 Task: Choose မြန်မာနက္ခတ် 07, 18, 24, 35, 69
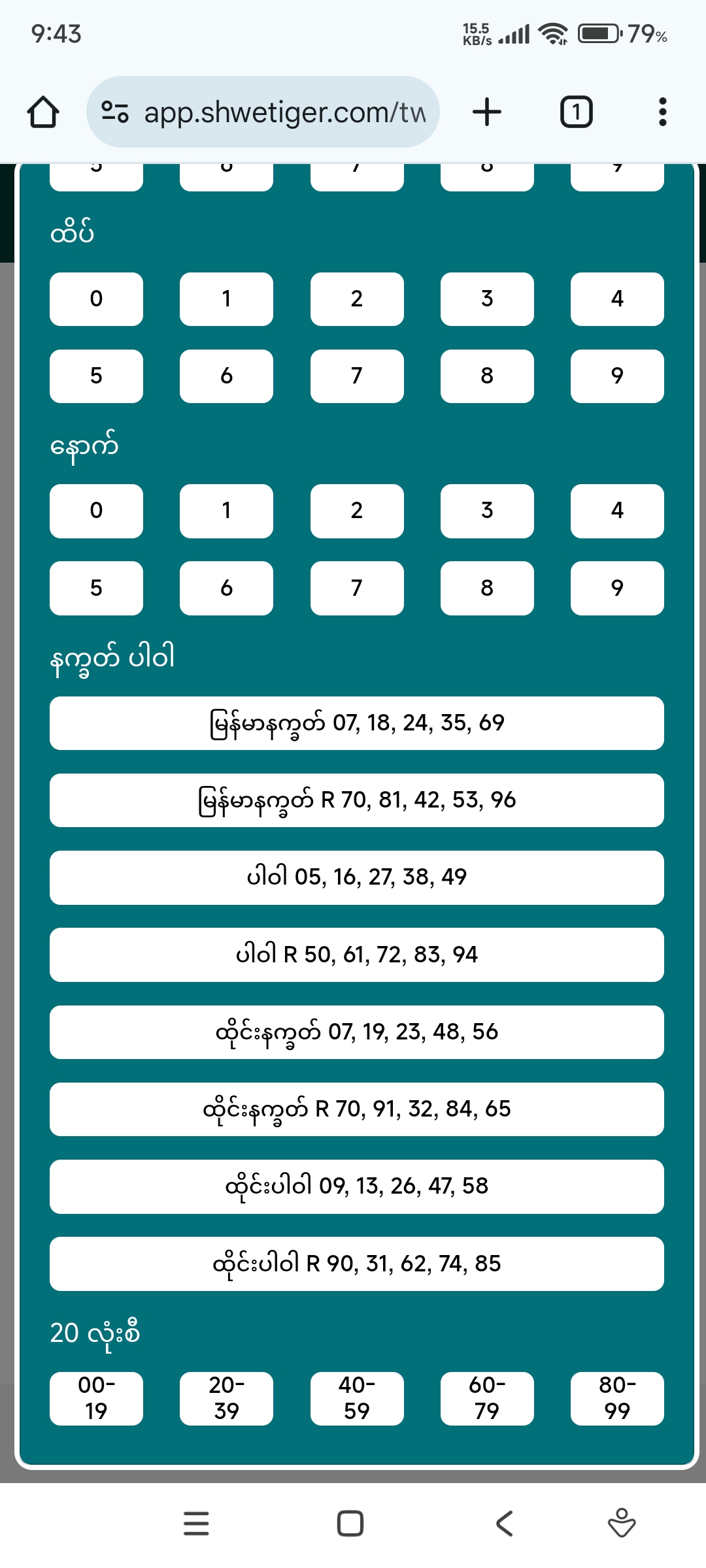[x=357, y=723]
